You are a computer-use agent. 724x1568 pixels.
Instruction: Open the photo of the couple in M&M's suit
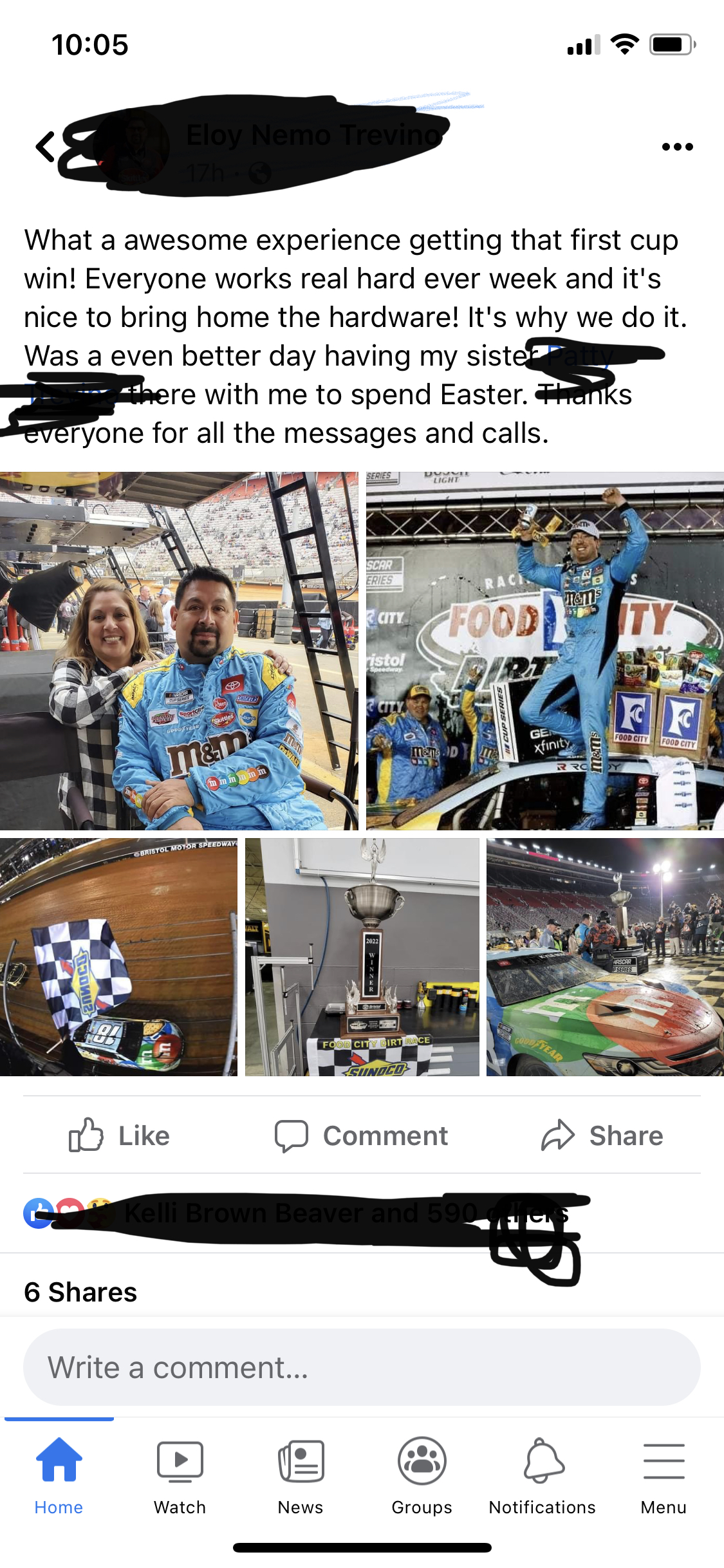tap(179, 651)
